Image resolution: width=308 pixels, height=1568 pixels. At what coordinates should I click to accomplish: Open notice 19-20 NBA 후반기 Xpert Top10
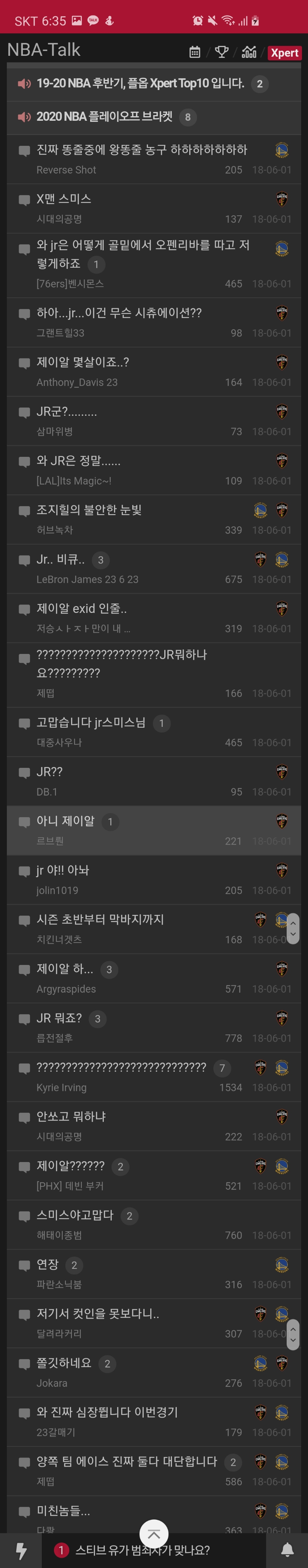(154, 84)
